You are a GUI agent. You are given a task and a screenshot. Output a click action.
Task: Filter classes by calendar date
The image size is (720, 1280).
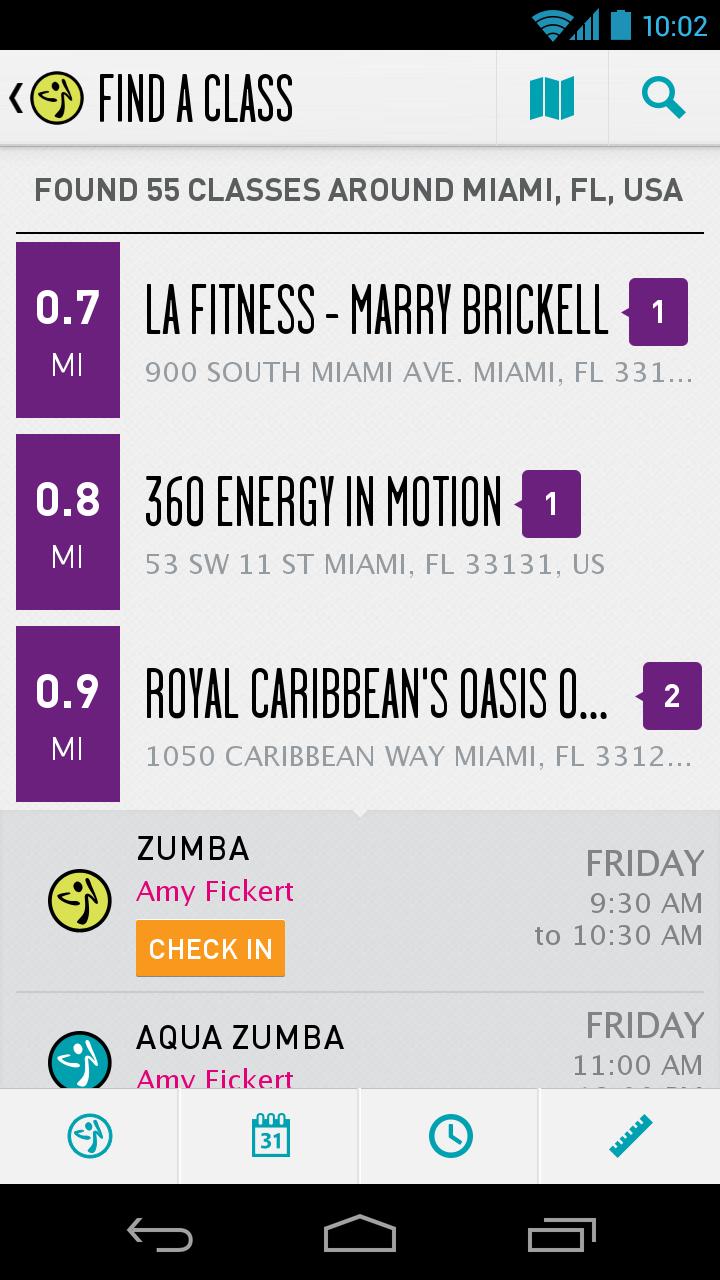click(270, 1136)
